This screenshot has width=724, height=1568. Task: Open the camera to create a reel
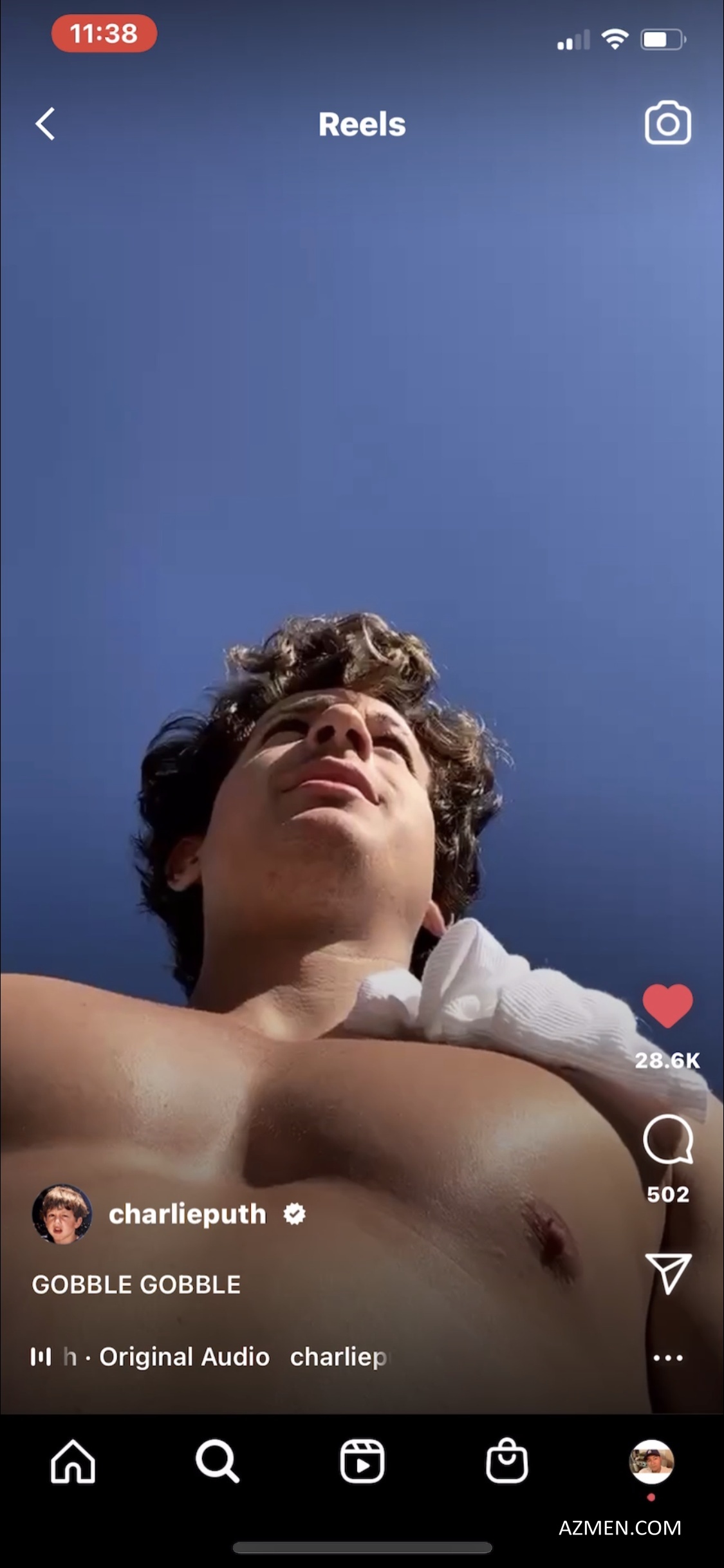point(667,123)
